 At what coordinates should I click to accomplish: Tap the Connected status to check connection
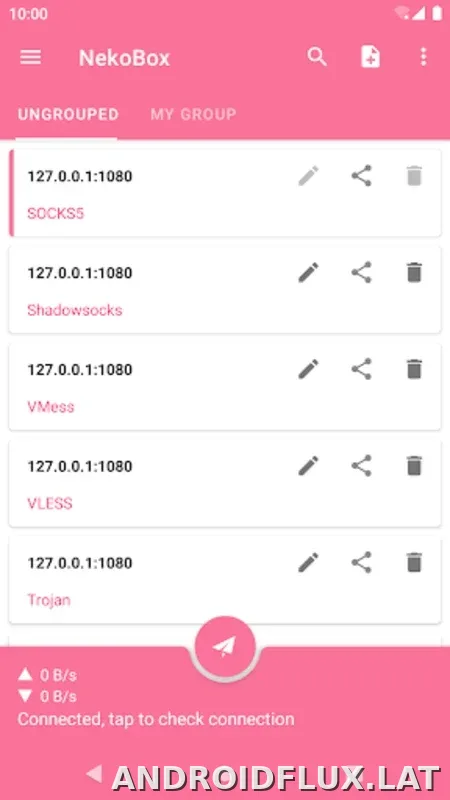tap(156, 719)
